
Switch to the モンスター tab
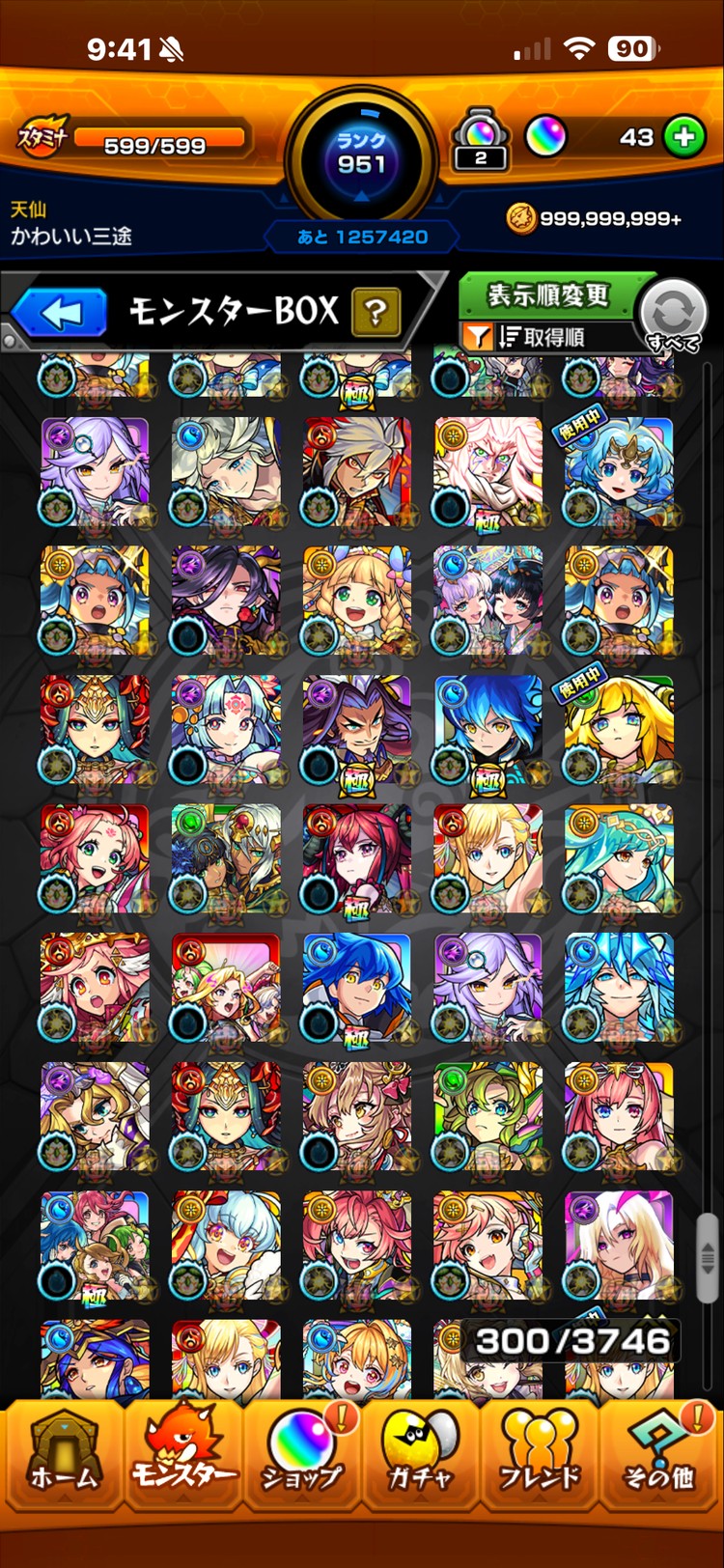point(182,1455)
